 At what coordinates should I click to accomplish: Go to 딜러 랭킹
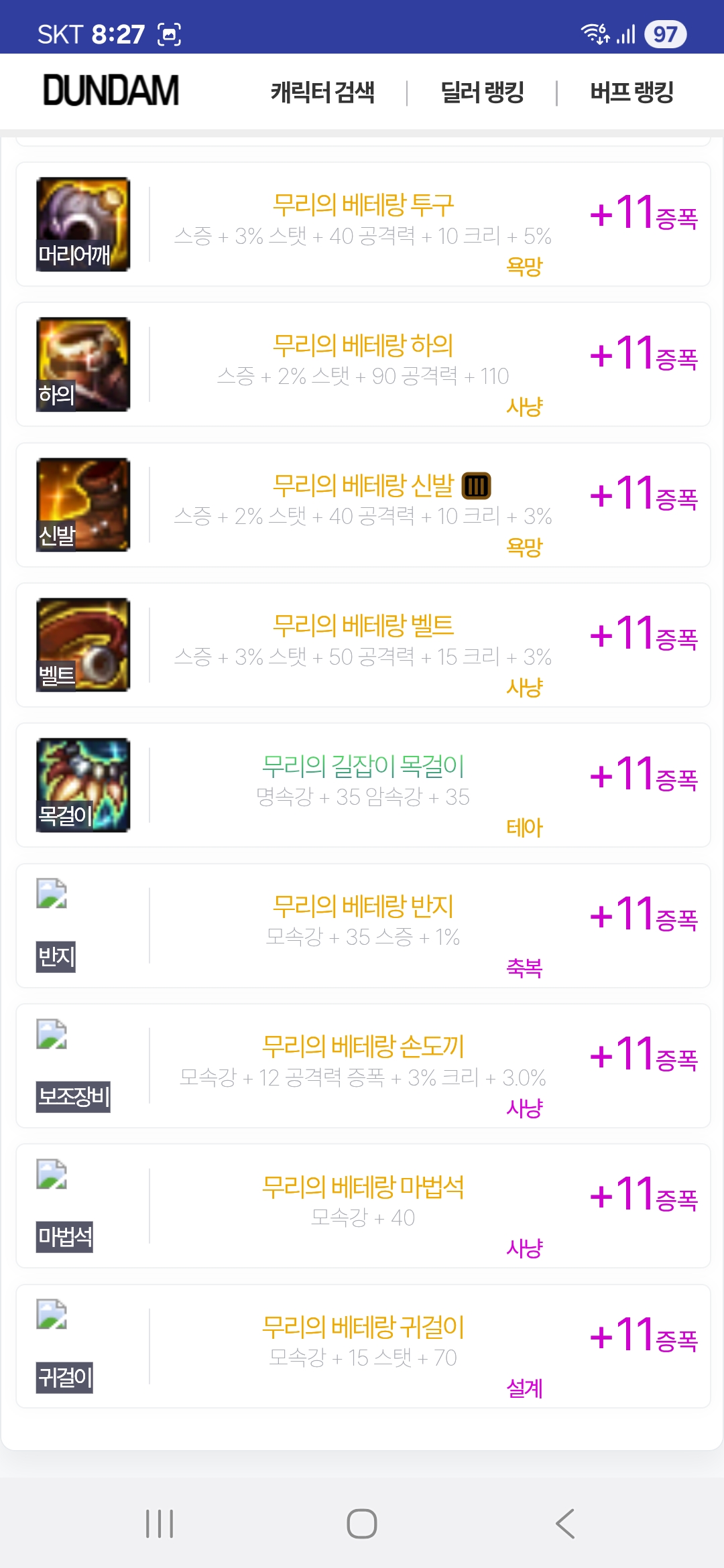482,92
